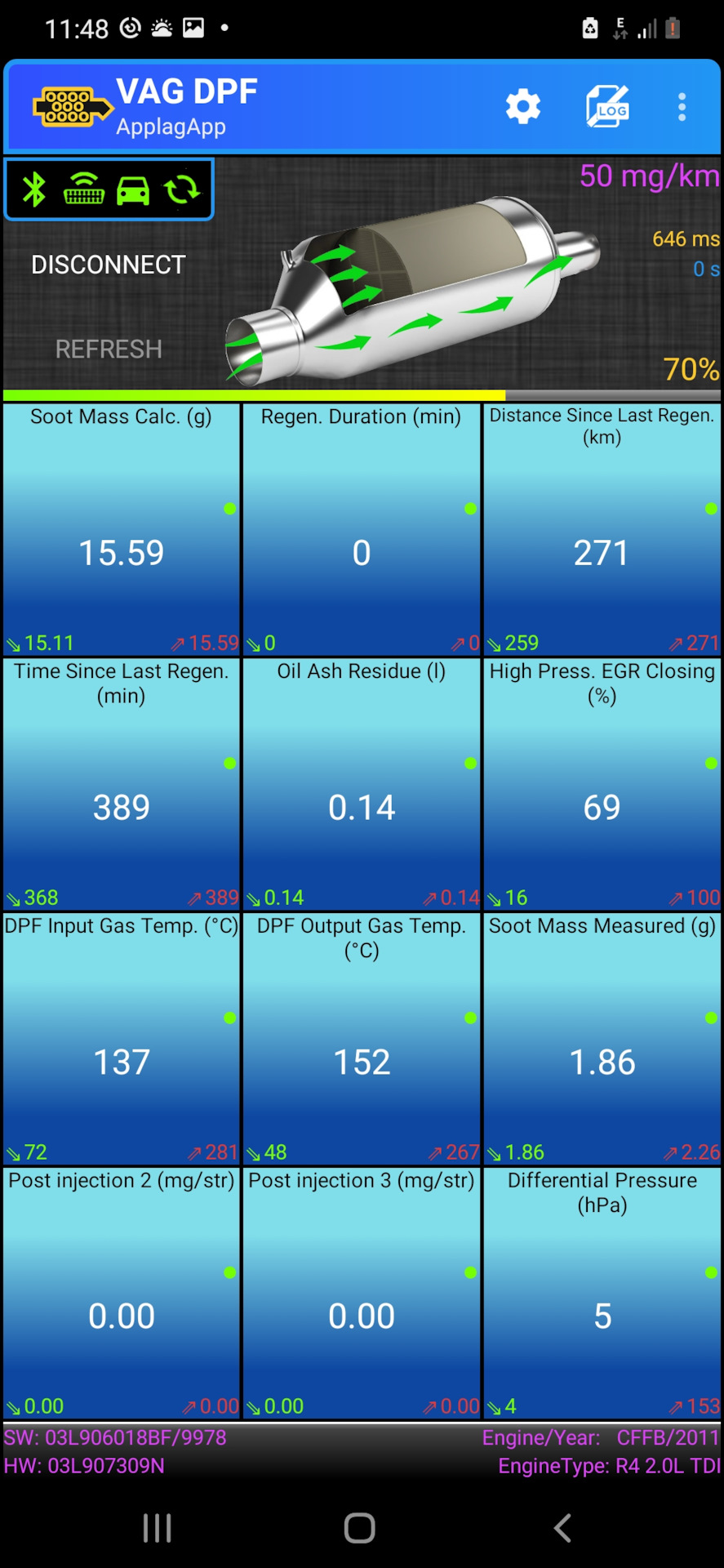This screenshot has height=1568, width=724.
Task: Tap the REFRESH button
Action: (x=109, y=350)
